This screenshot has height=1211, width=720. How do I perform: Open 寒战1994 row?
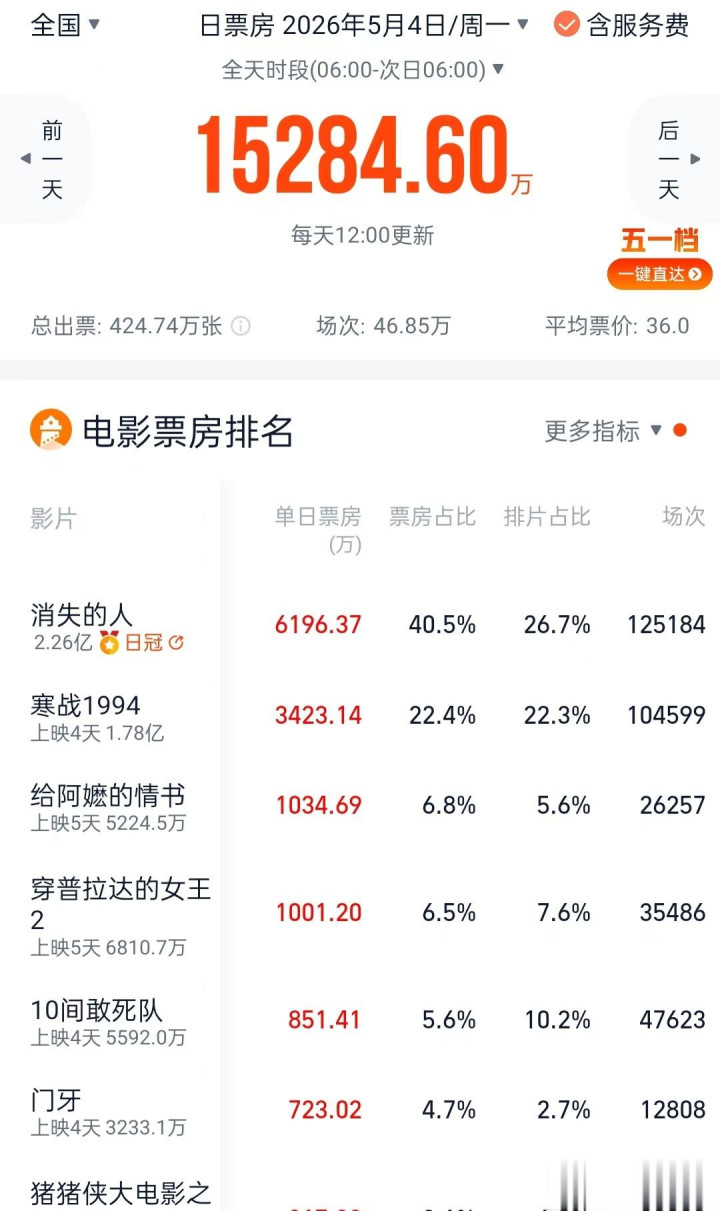point(360,716)
